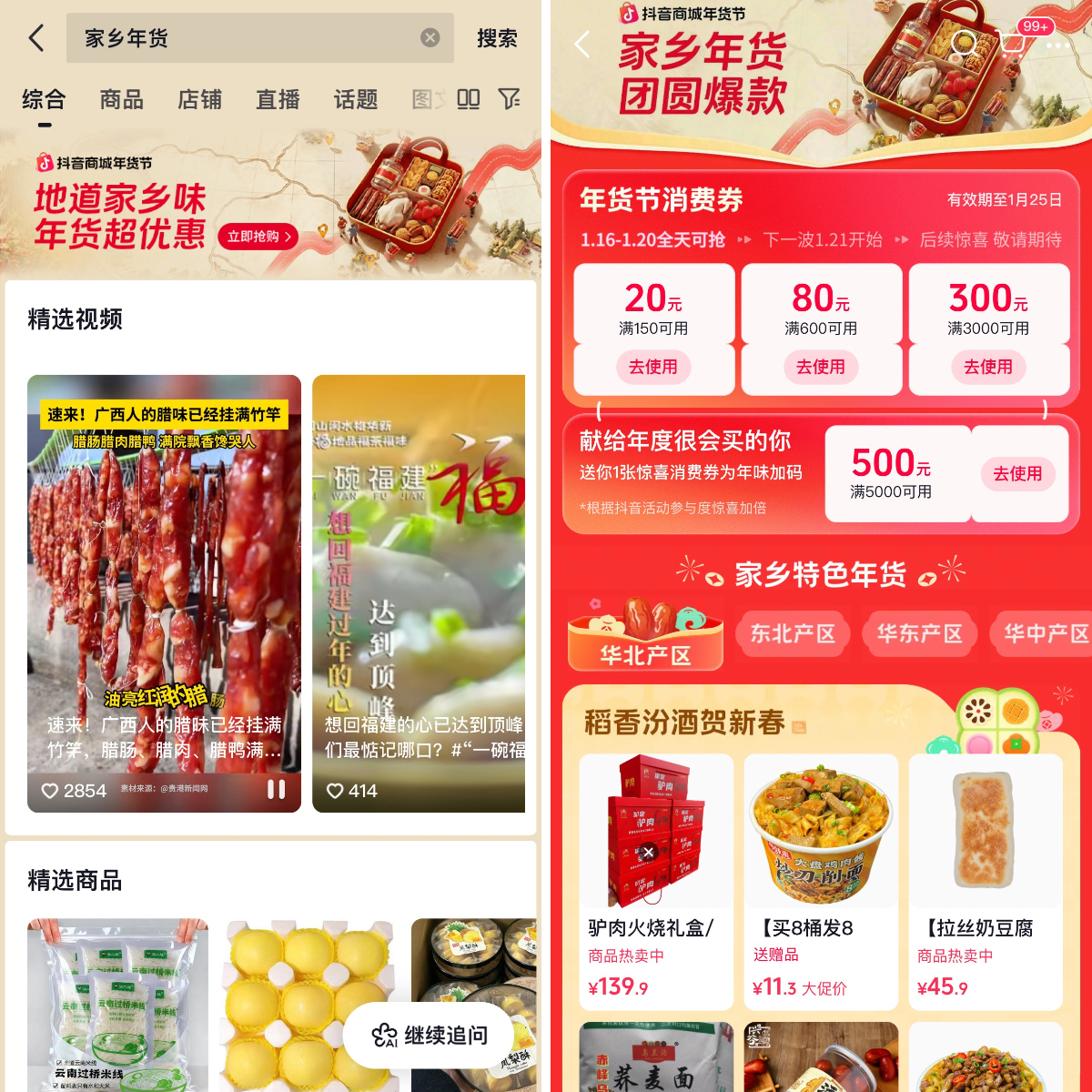
Task: Pause the 广西人的腊味 video
Action: tap(276, 790)
